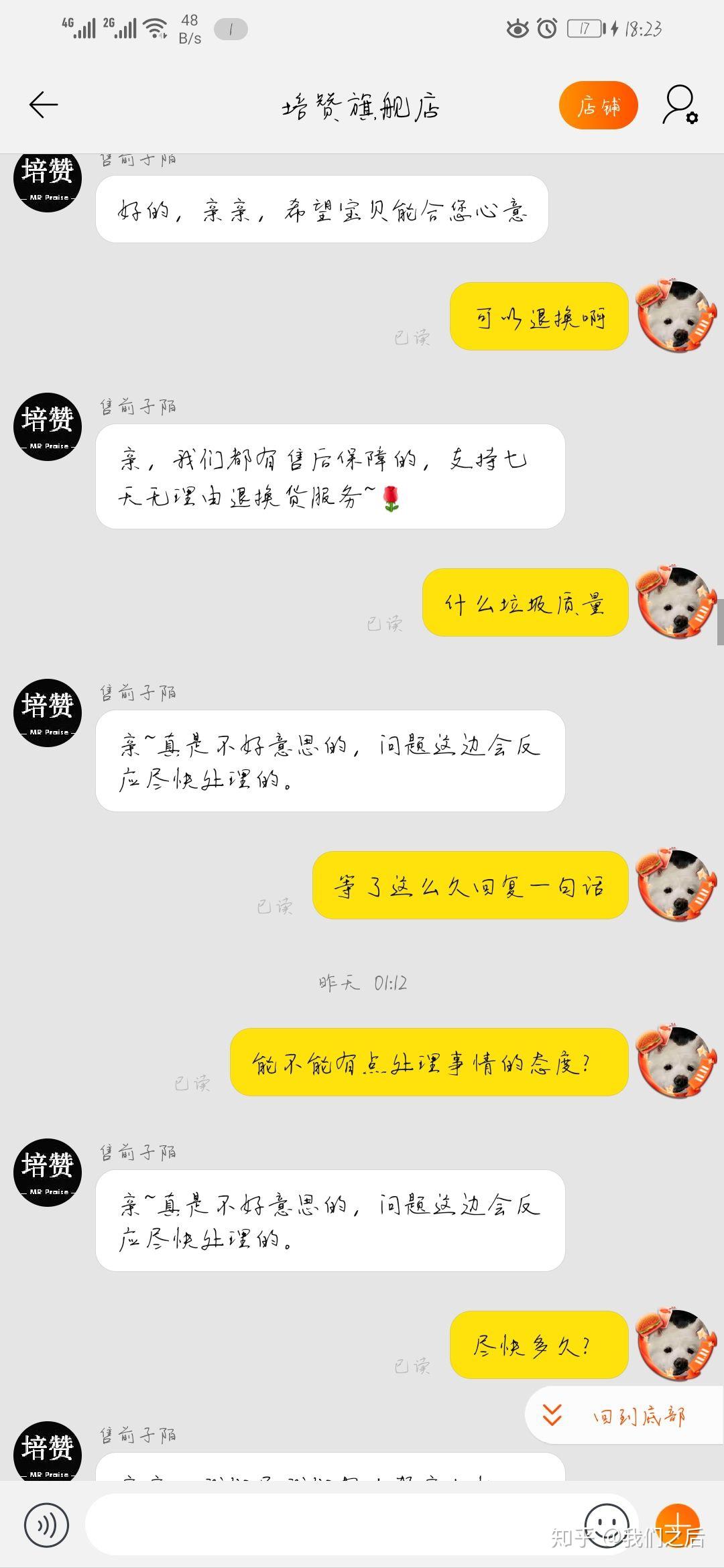Viewport: 724px width, 1568px height.
Task: Tap my dog avatar beside 什么垃圾质量
Action: 676,602
